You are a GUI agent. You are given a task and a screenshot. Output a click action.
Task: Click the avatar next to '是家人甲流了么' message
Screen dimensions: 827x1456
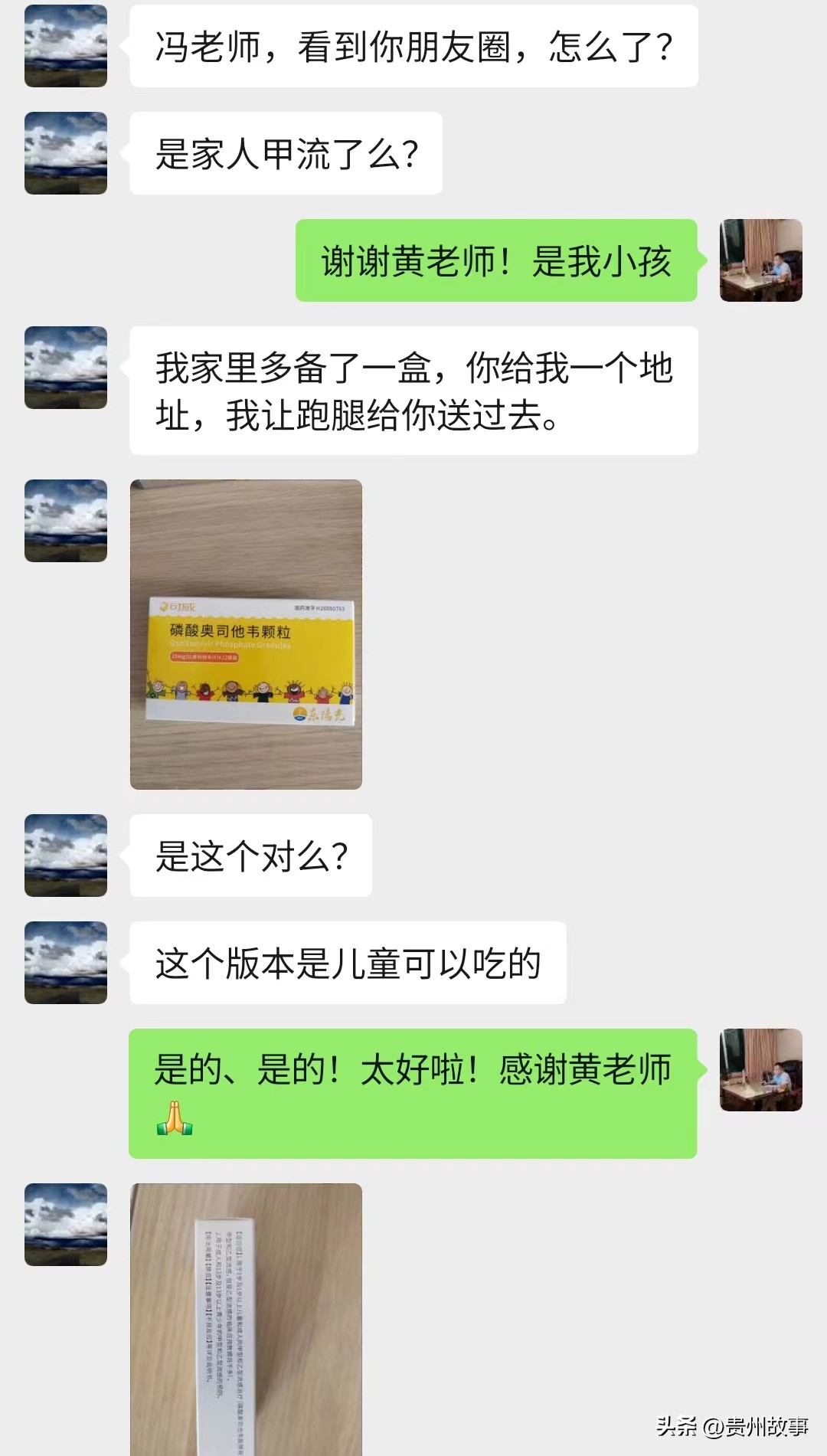65,151
